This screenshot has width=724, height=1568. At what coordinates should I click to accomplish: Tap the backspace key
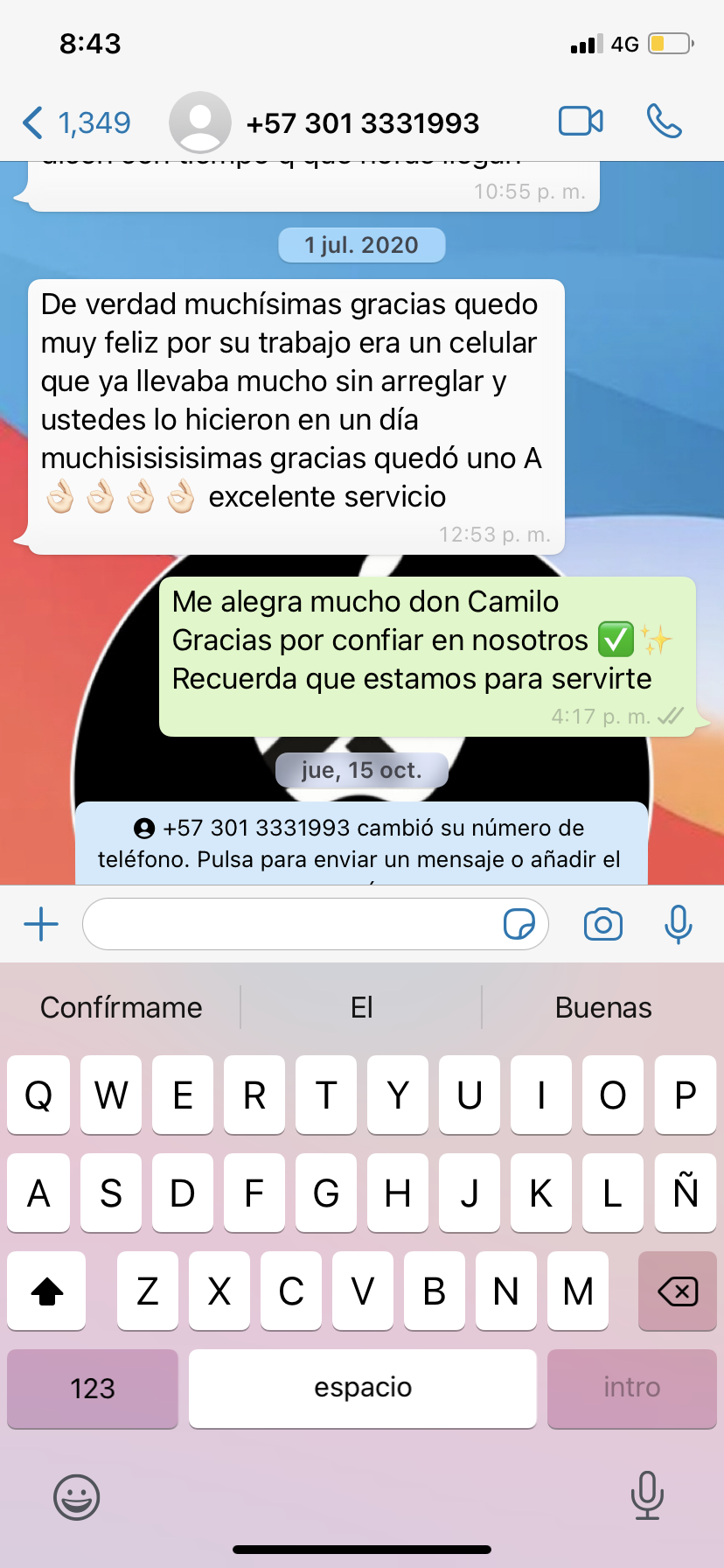pyautogui.click(x=678, y=1291)
